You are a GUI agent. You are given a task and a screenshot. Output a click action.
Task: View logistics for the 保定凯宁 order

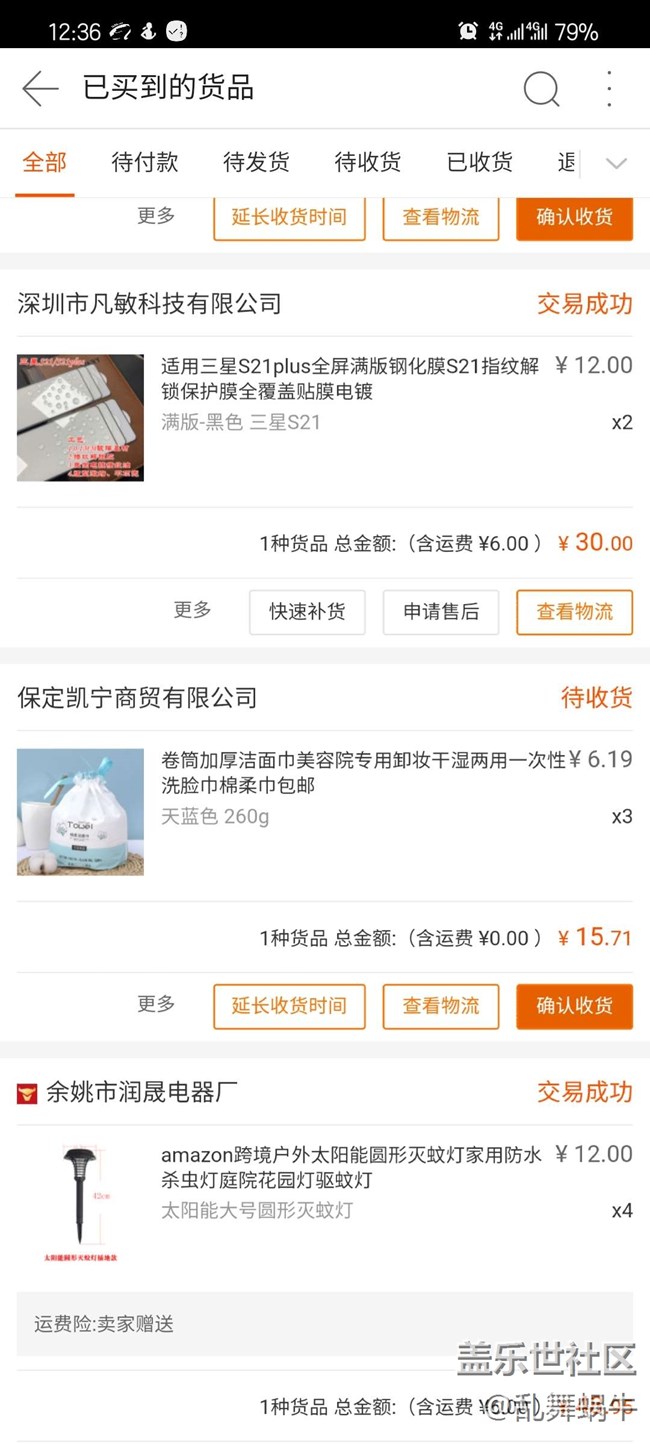(441, 1006)
